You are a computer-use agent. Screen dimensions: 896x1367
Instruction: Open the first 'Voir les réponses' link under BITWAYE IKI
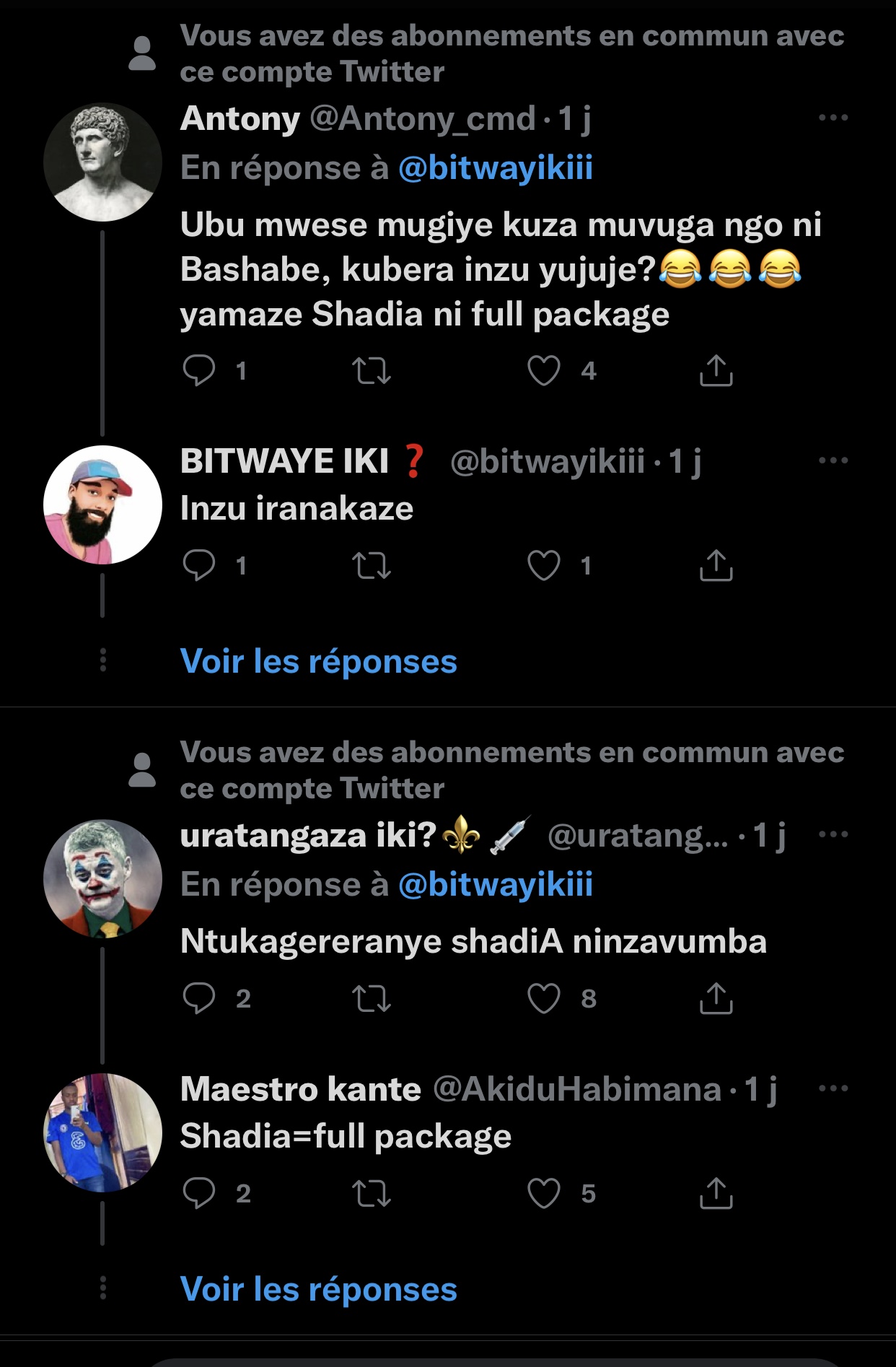point(318,661)
